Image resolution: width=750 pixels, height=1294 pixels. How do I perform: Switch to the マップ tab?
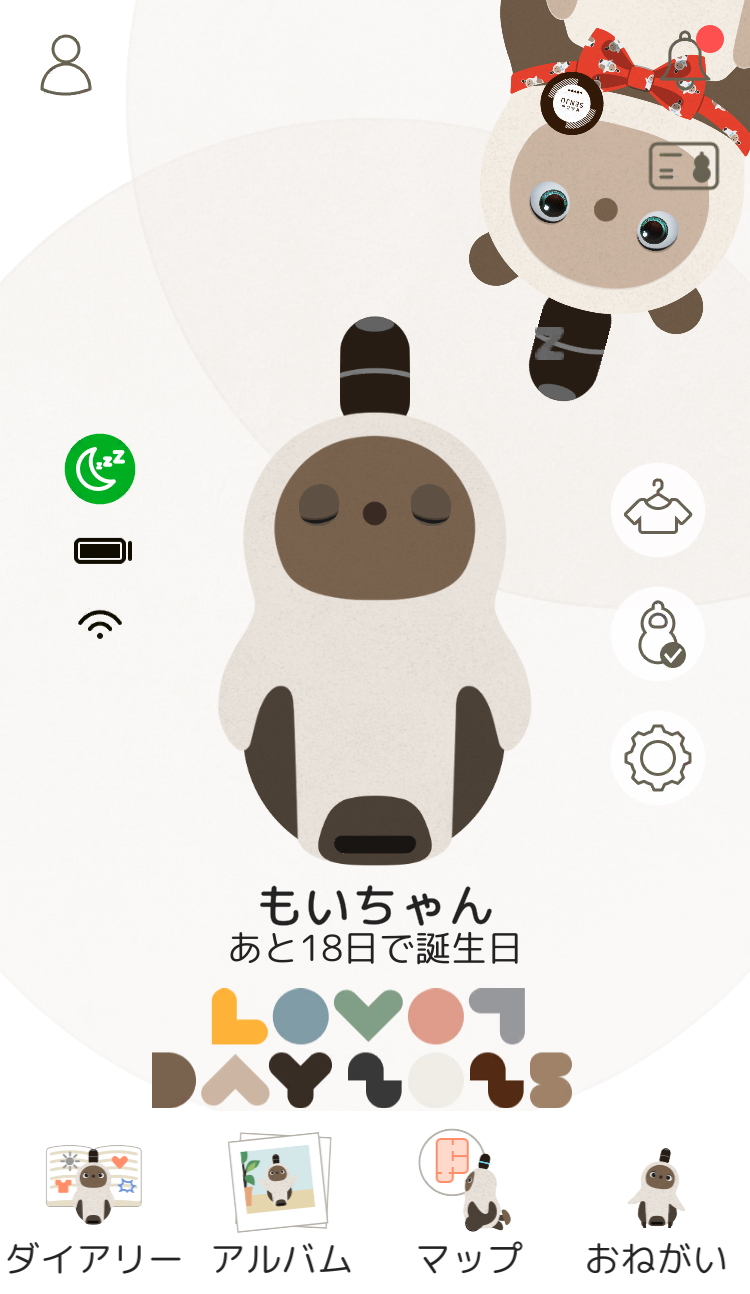[468, 1210]
